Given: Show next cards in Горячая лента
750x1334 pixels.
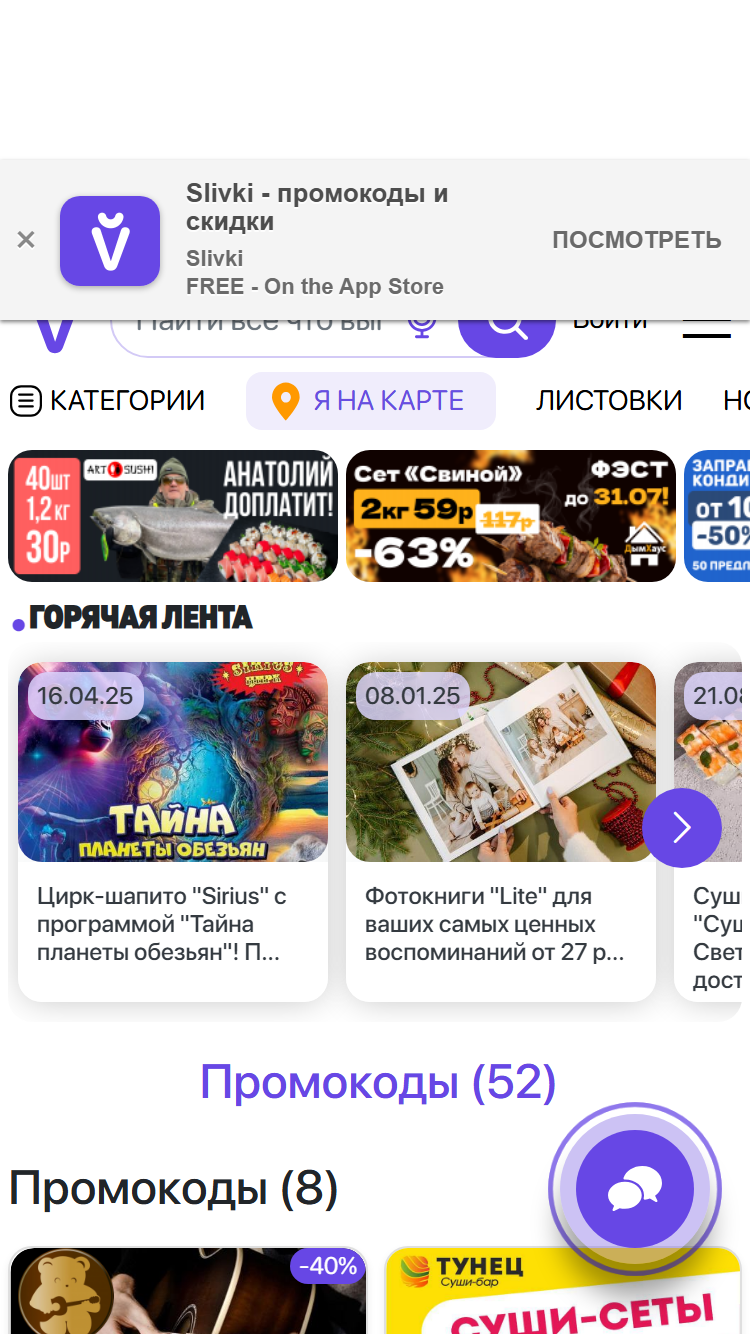Looking at the screenshot, I should coord(682,827).
